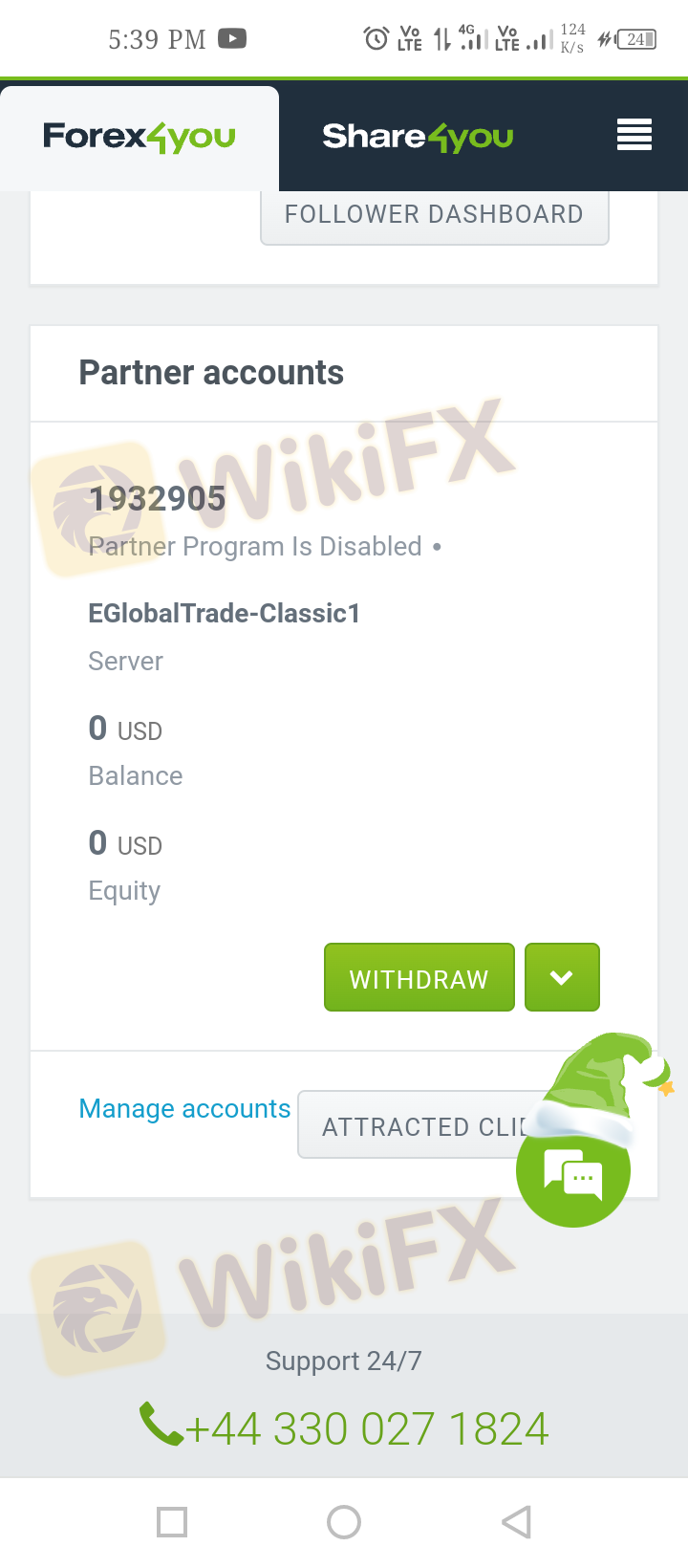
Task: Open Manage accounts link
Action: point(184,1108)
